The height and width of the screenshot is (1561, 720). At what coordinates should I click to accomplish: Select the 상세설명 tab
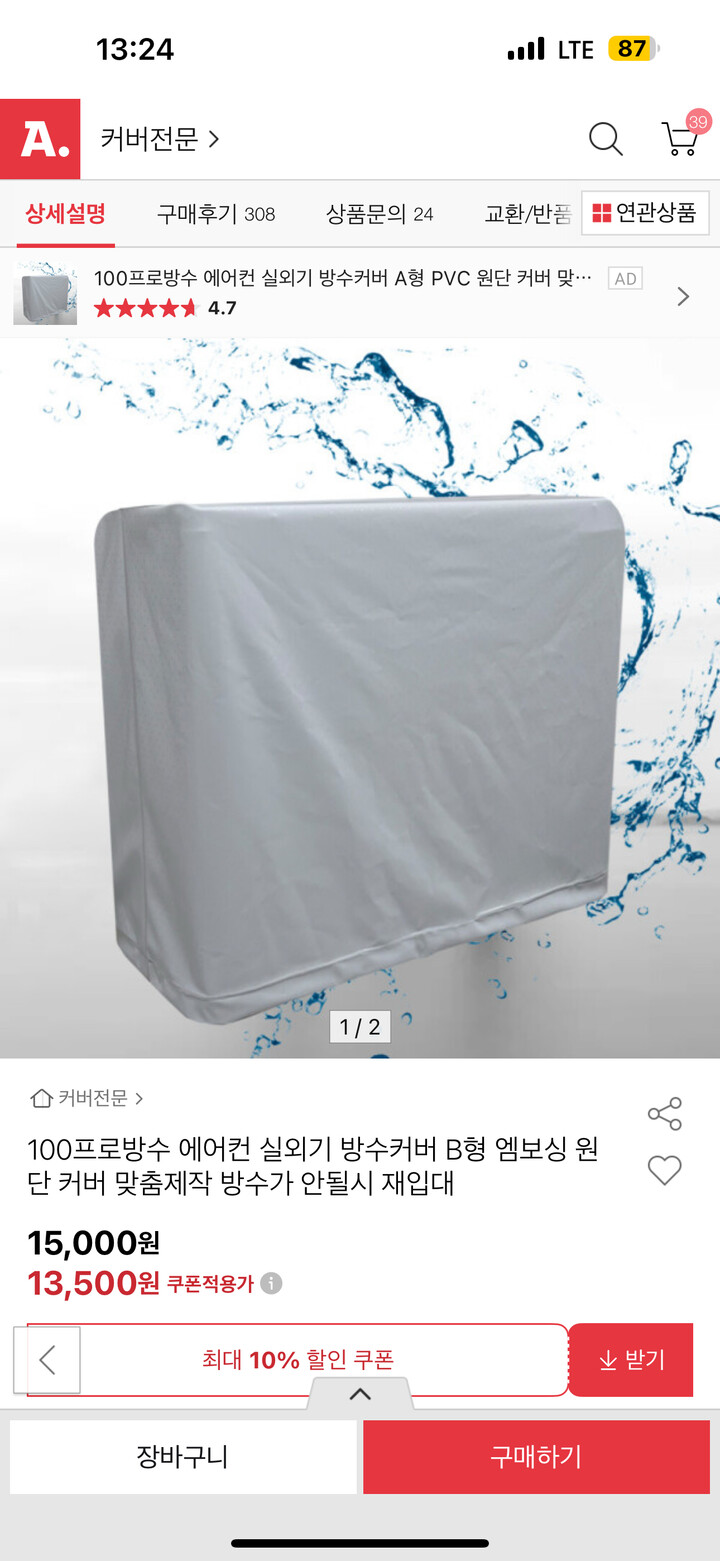coord(65,214)
